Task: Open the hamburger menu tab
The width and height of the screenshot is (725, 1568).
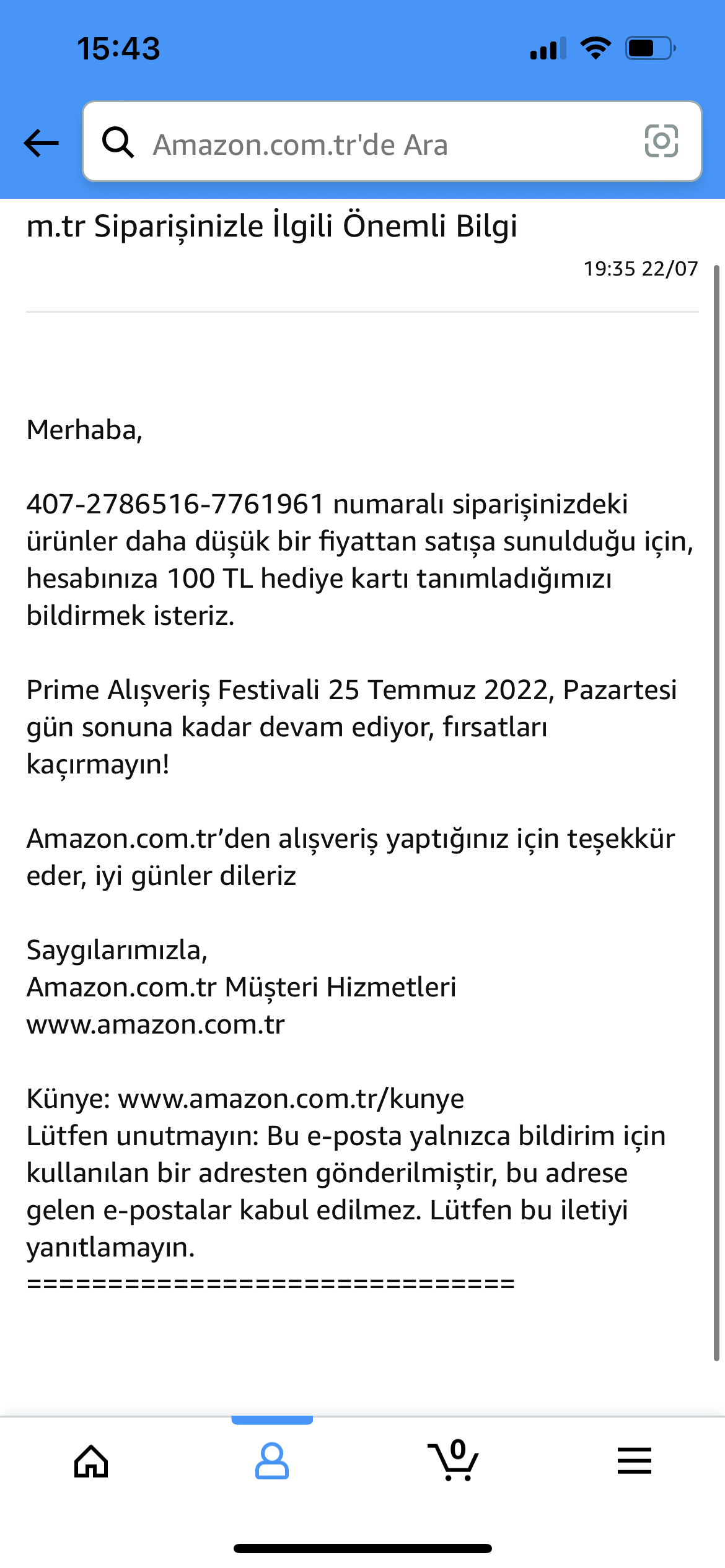Action: click(635, 1461)
